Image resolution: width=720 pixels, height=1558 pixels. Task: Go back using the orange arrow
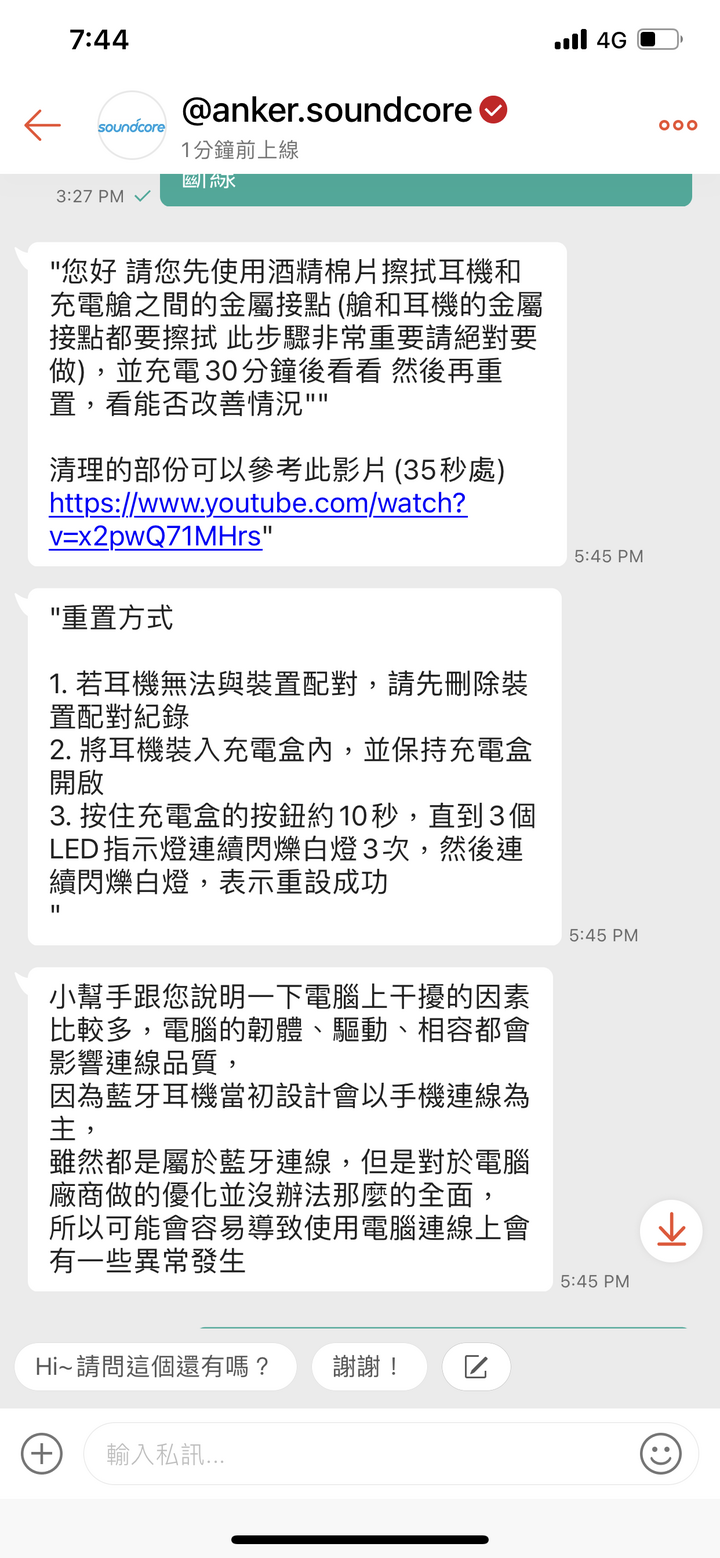click(x=43, y=125)
